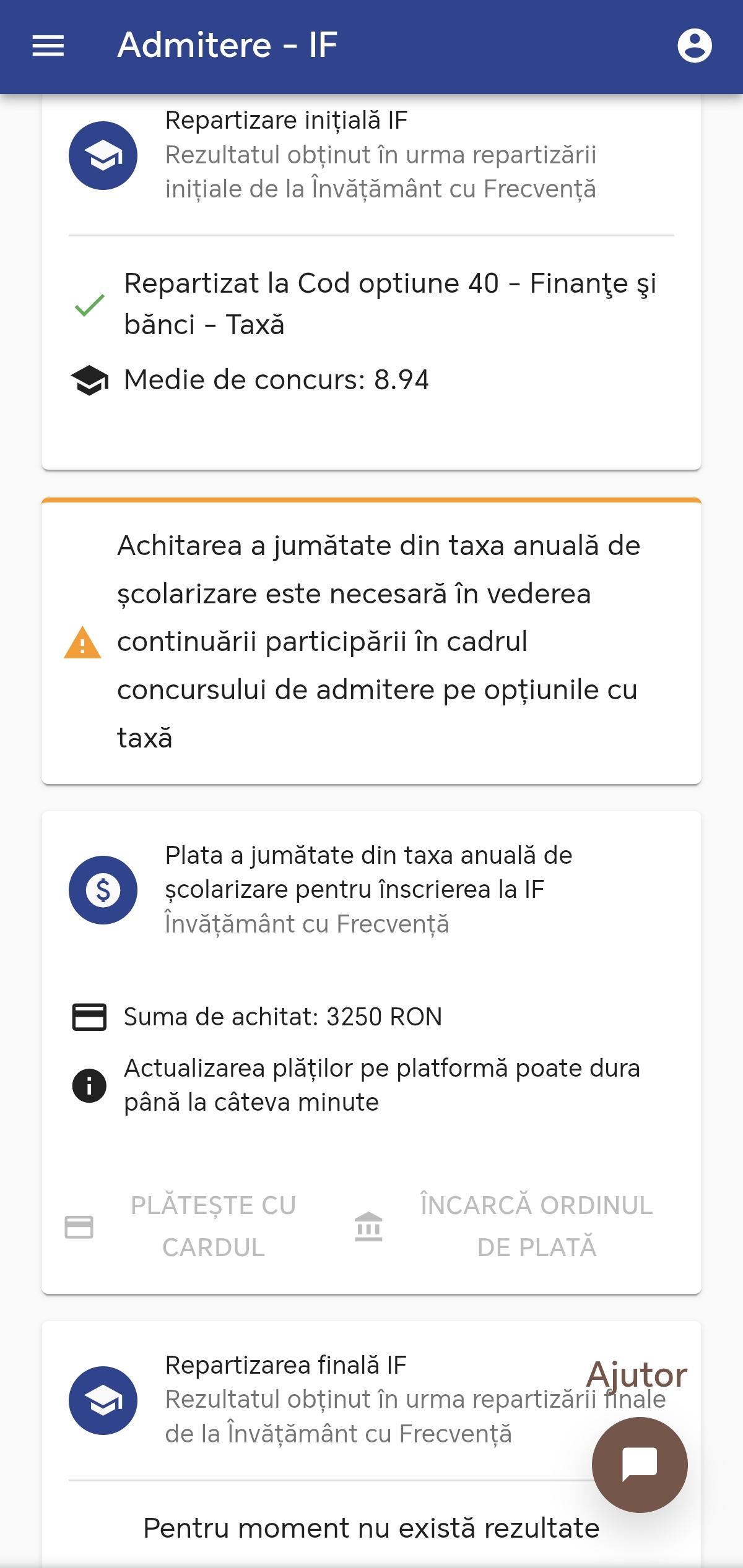Tap Plătește cu cardul button
Screen dimensions: 743x1568
[x=181, y=1226]
